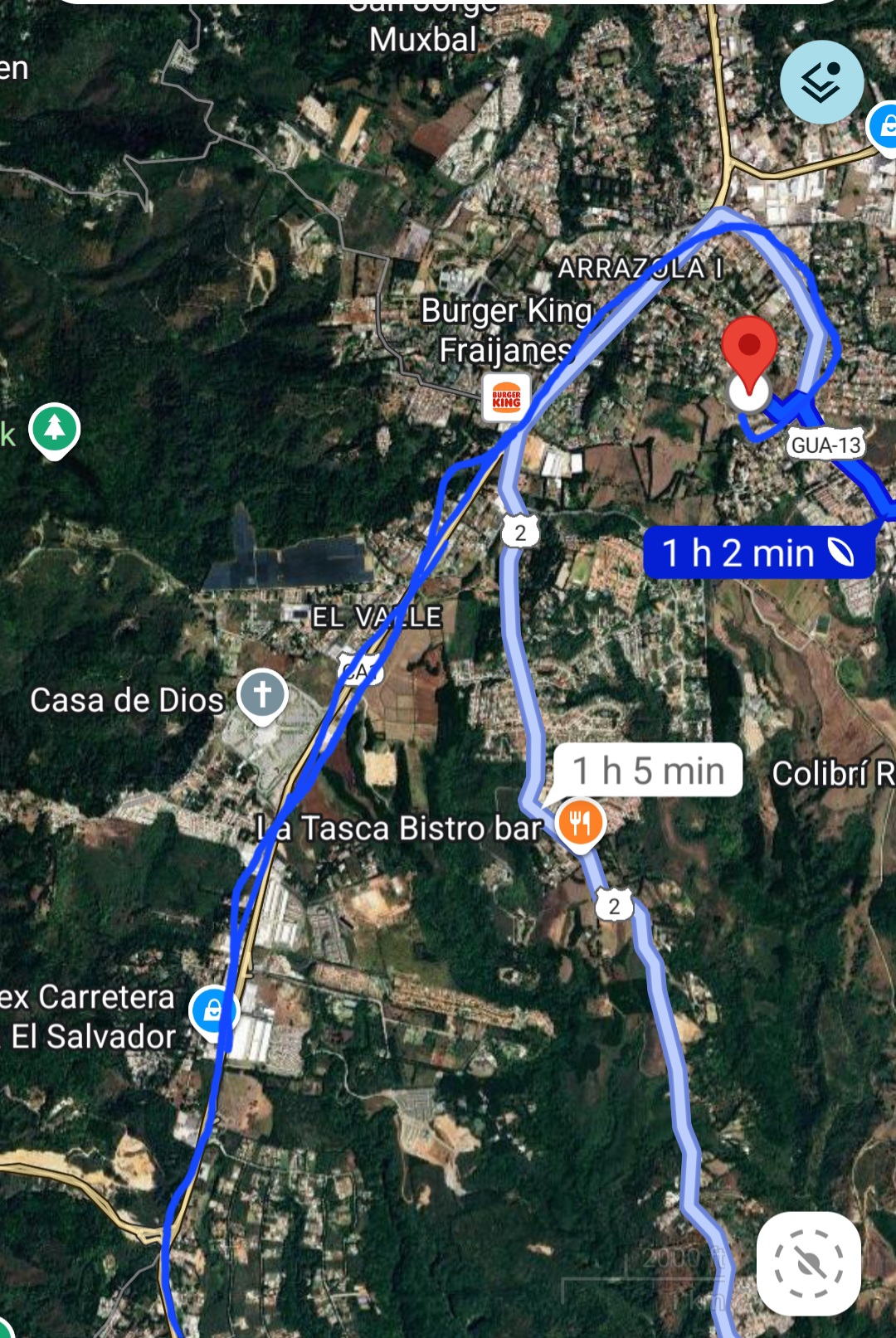Open the Burger King Fraijanes place marker
The image size is (896, 1338).
506,398
